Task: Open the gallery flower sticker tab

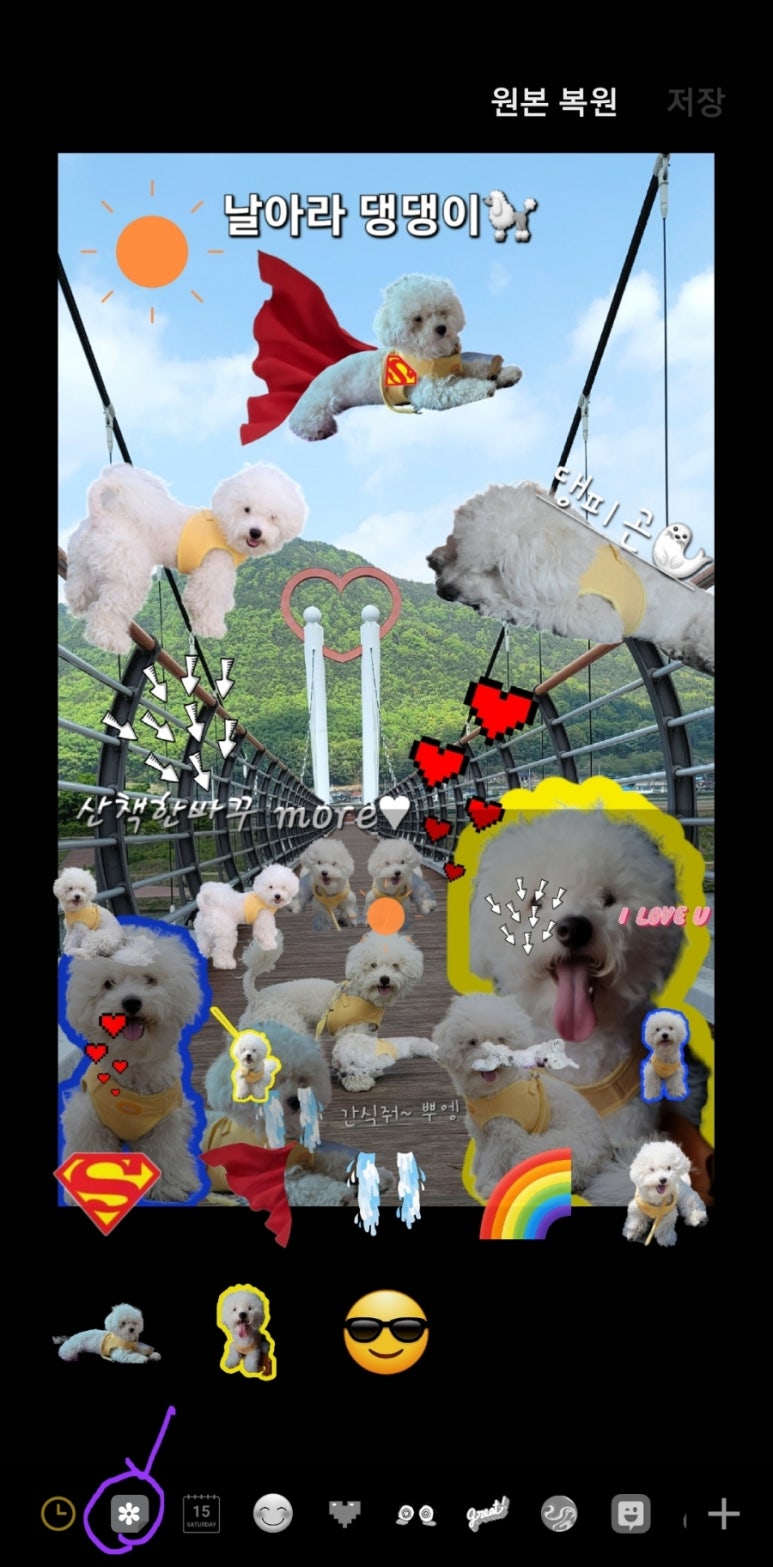Action: point(129,1514)
